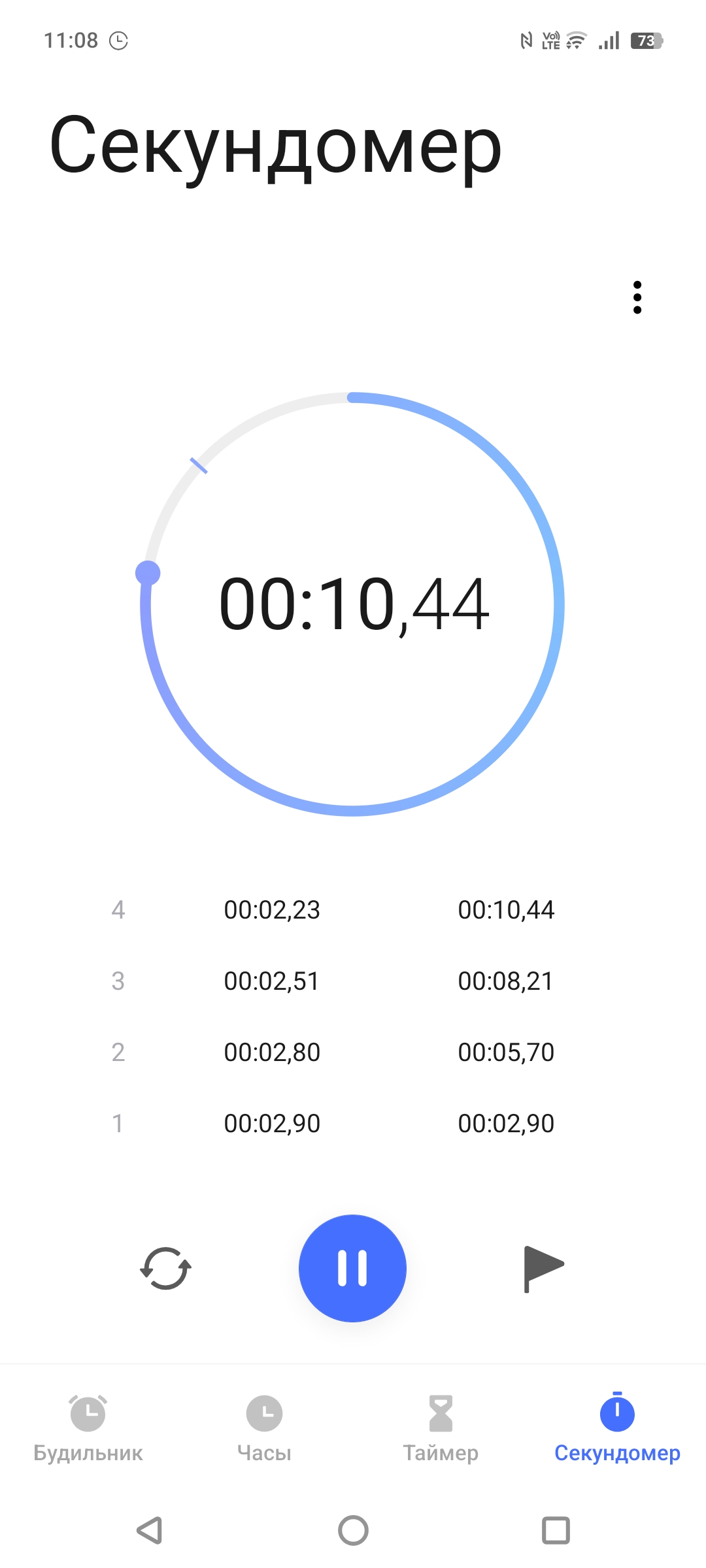
Task: Open the Таймер tab
Action: point(441,1428)
